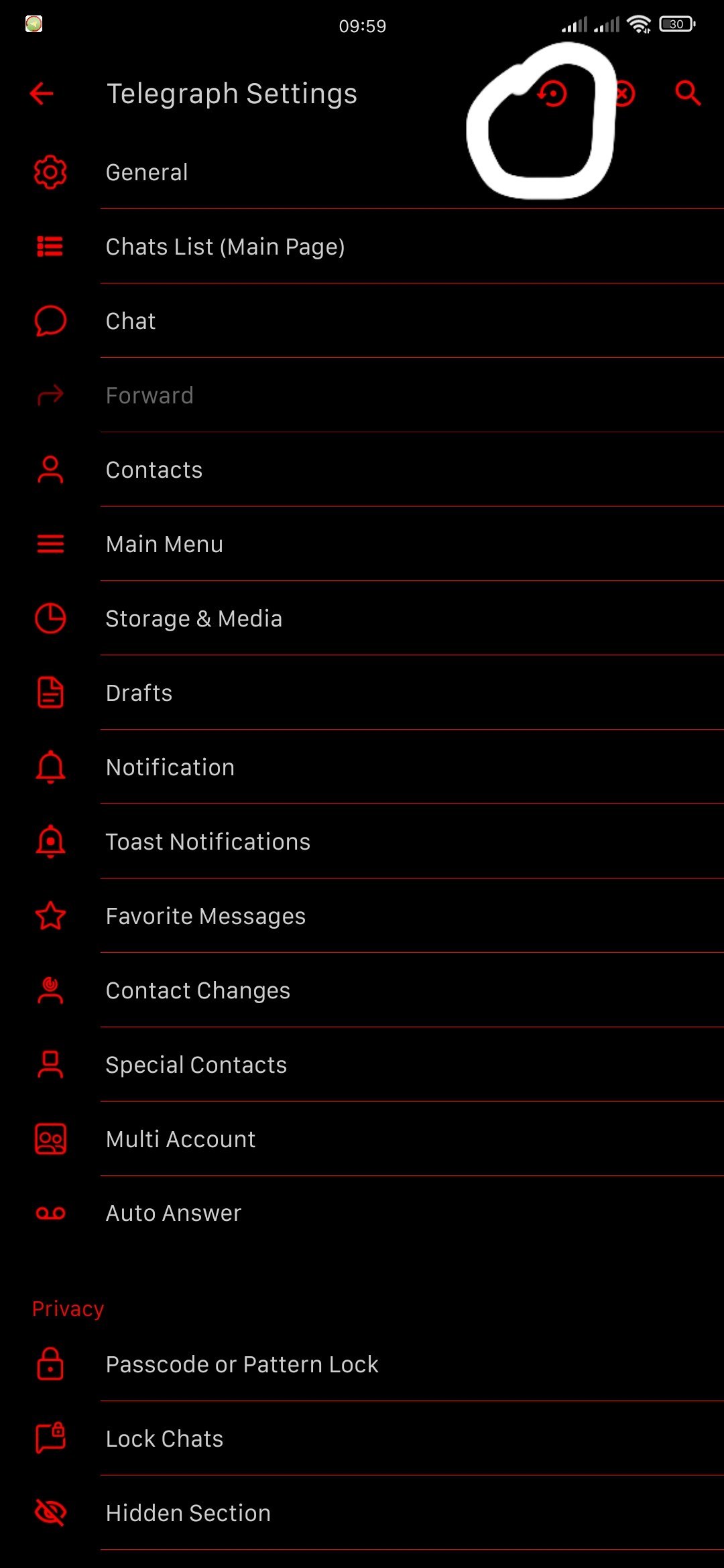Open Favorite Messages
724x1568 pixels.
tap(362, 916)
